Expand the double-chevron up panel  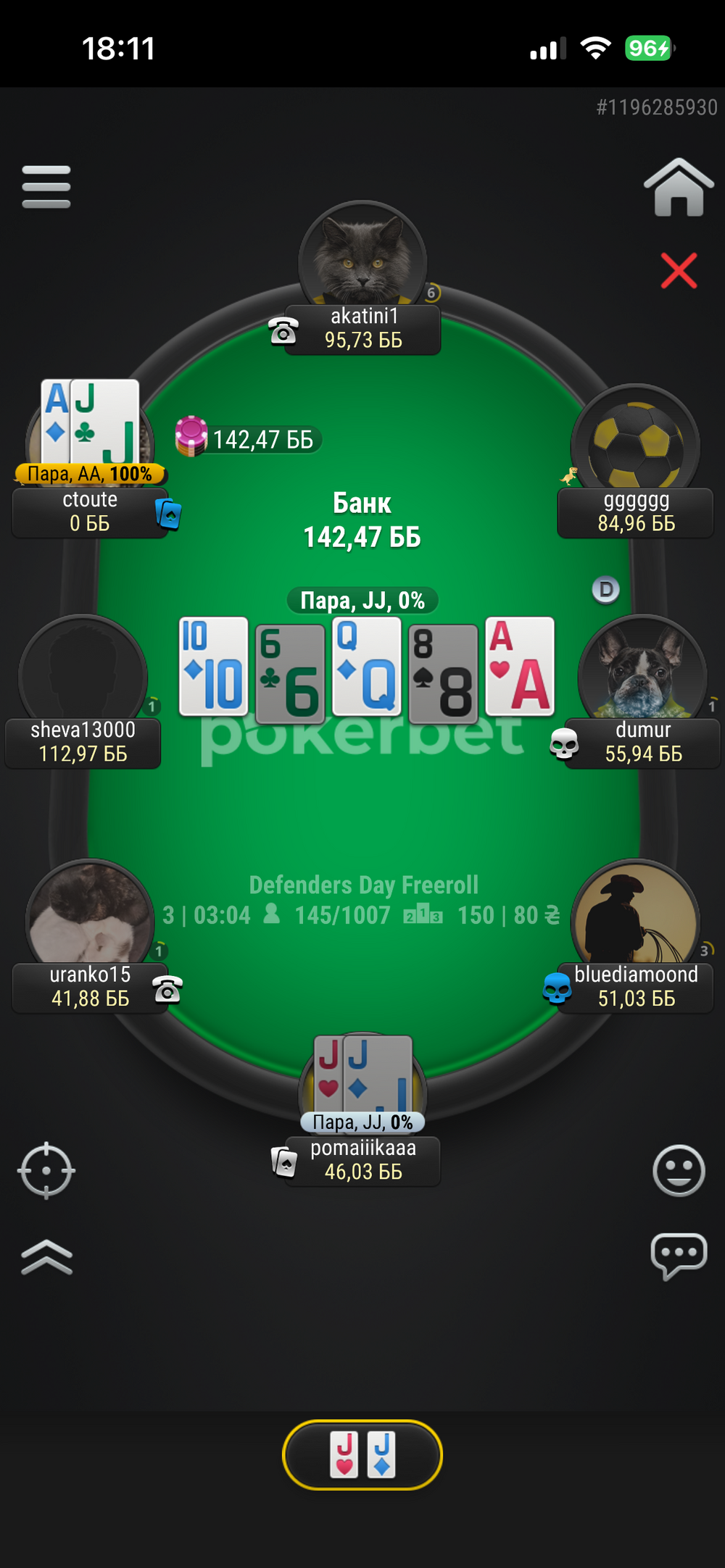pos(46,1256)
